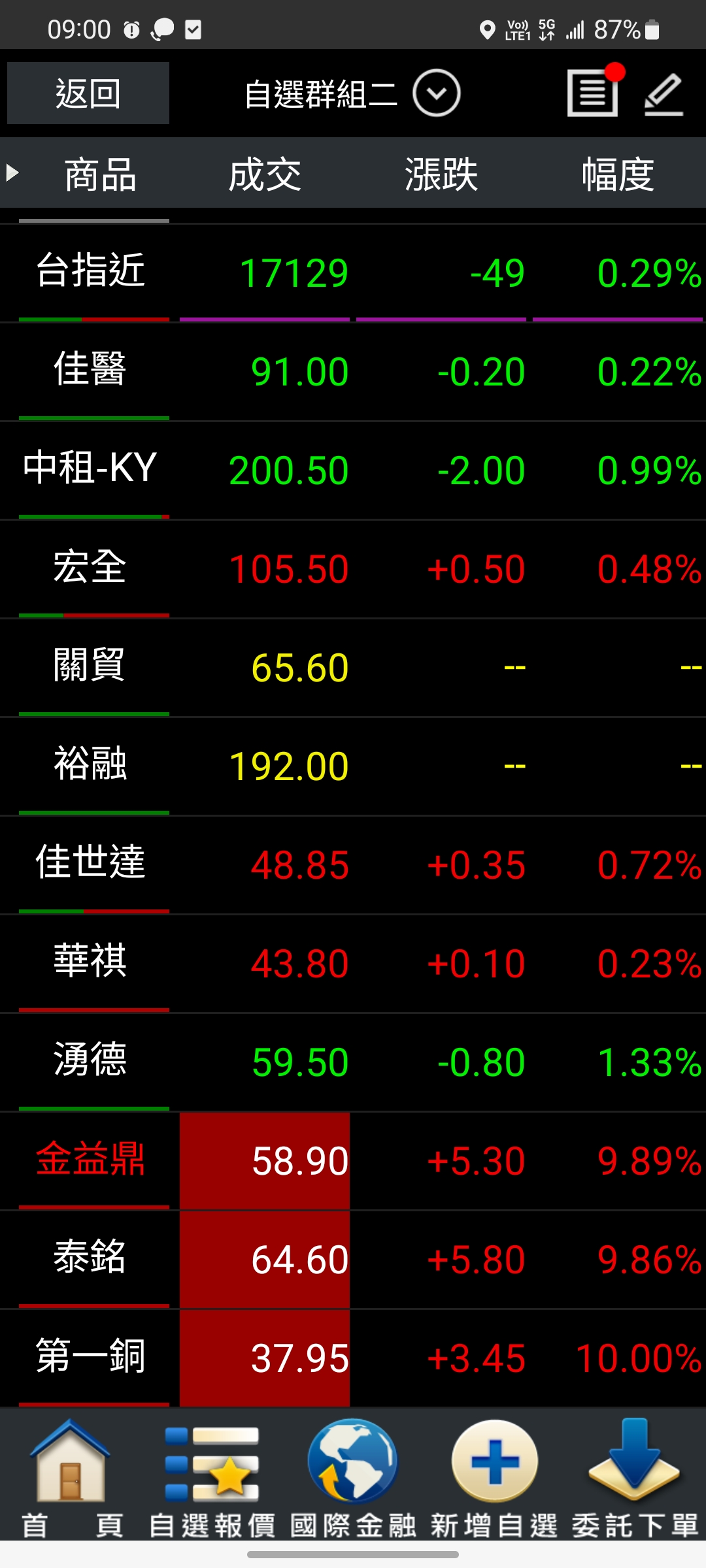Select the 中租-KY stock row

pyautogui.click(x=353, y=470)
